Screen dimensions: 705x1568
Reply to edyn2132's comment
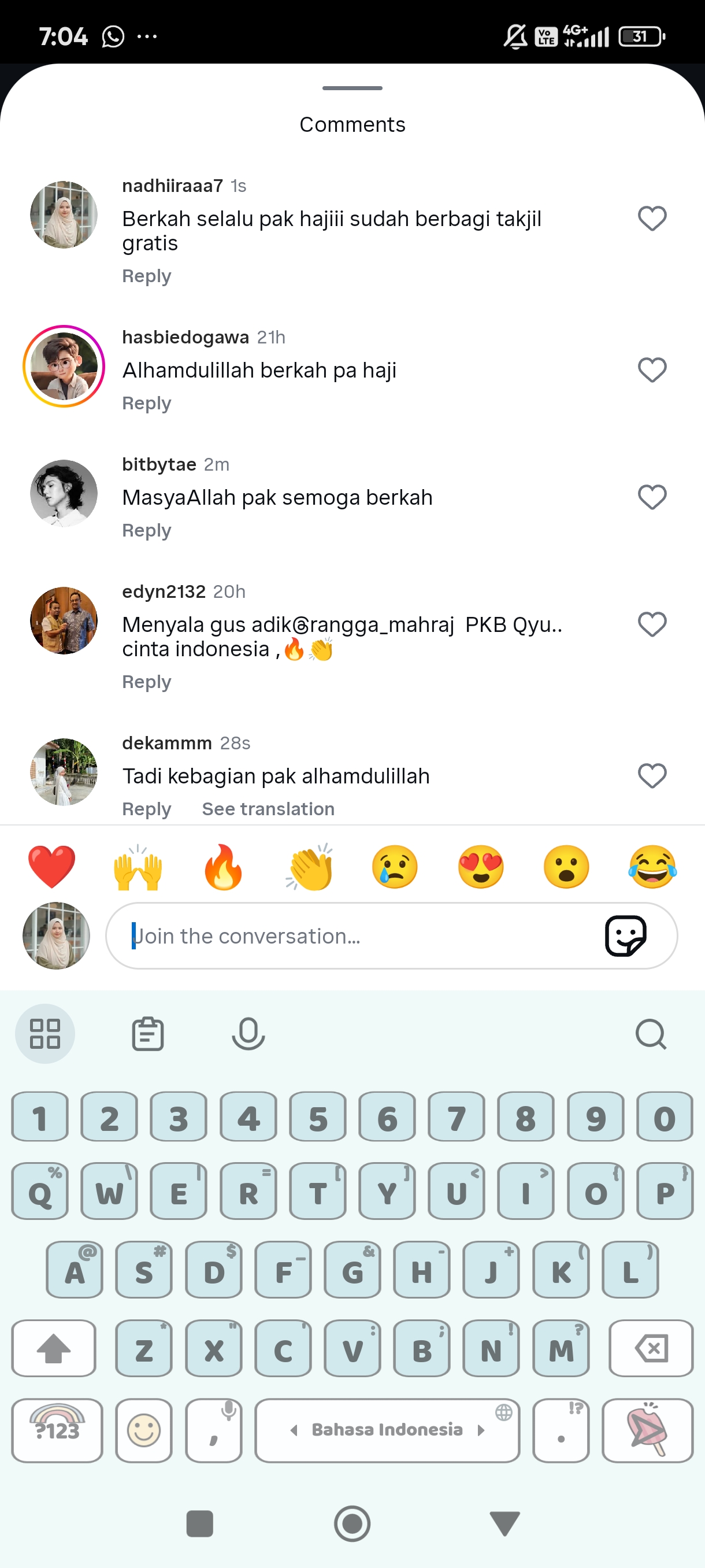click(x=147, y=682)
